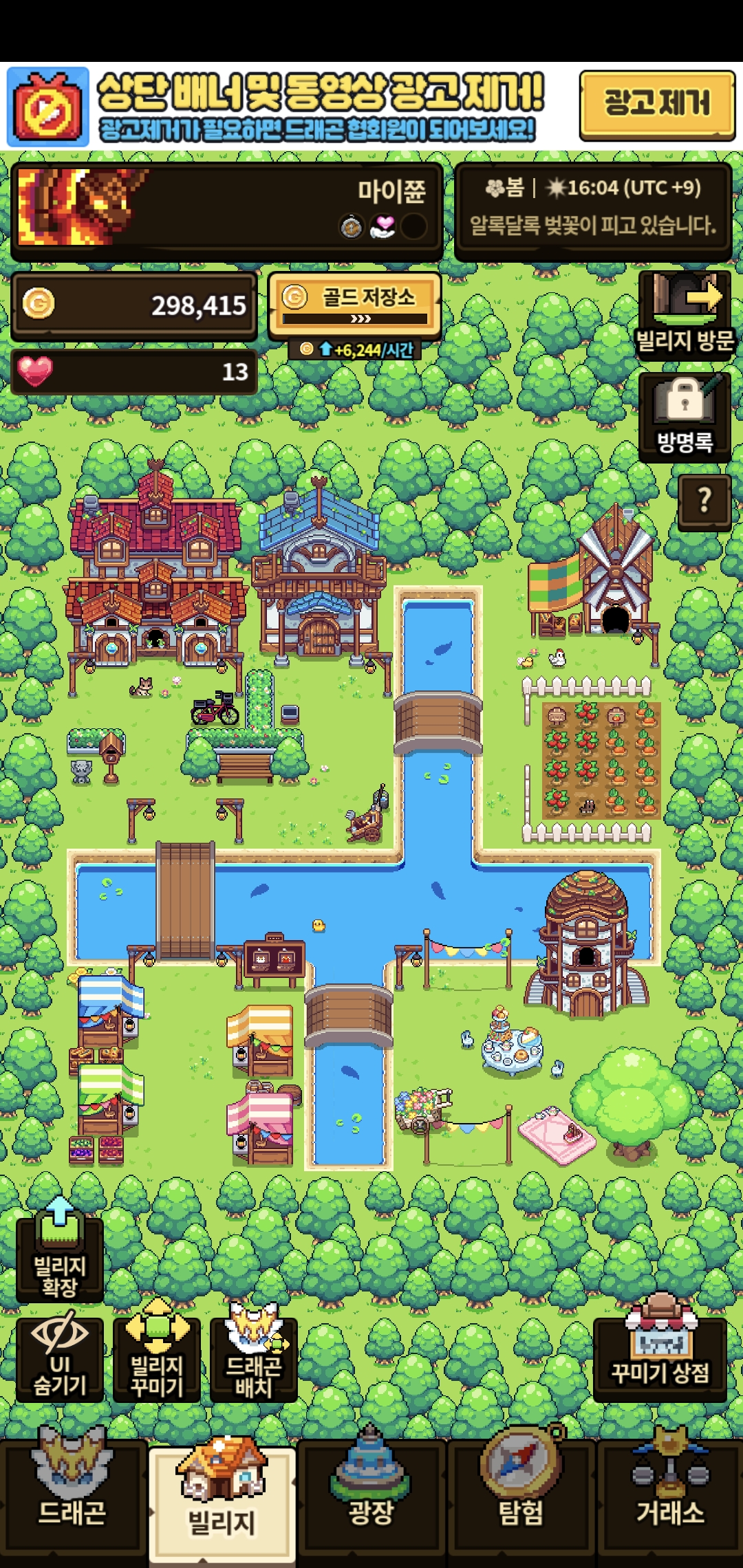Open 빌리지 꾸미기 decoration mode
This screenshot has height=1568, width=743.
(x=157, y=1358)
